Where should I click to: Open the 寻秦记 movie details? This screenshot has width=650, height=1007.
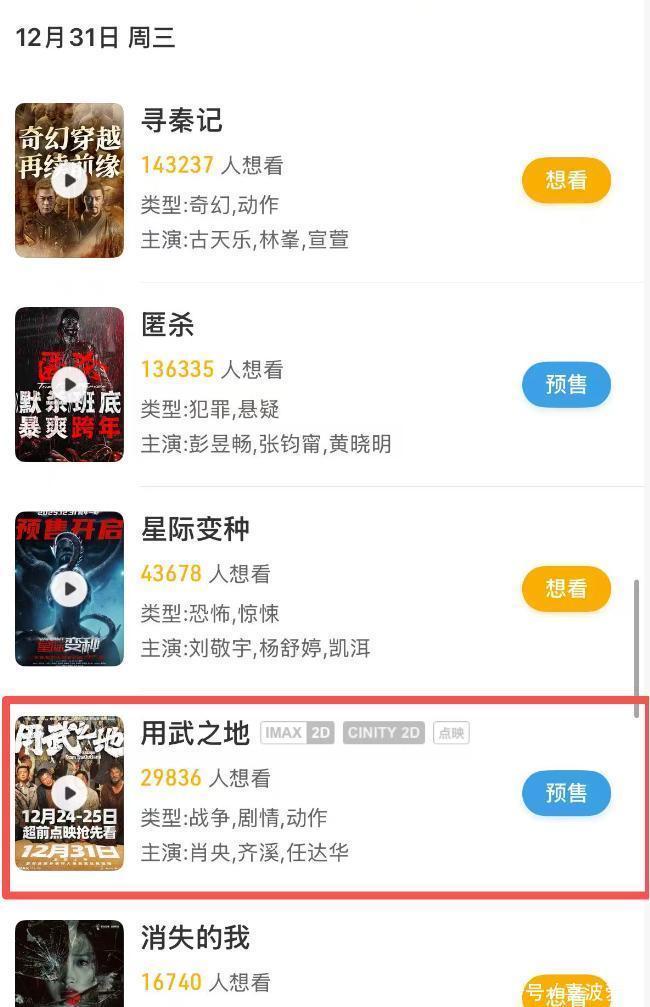182,122
